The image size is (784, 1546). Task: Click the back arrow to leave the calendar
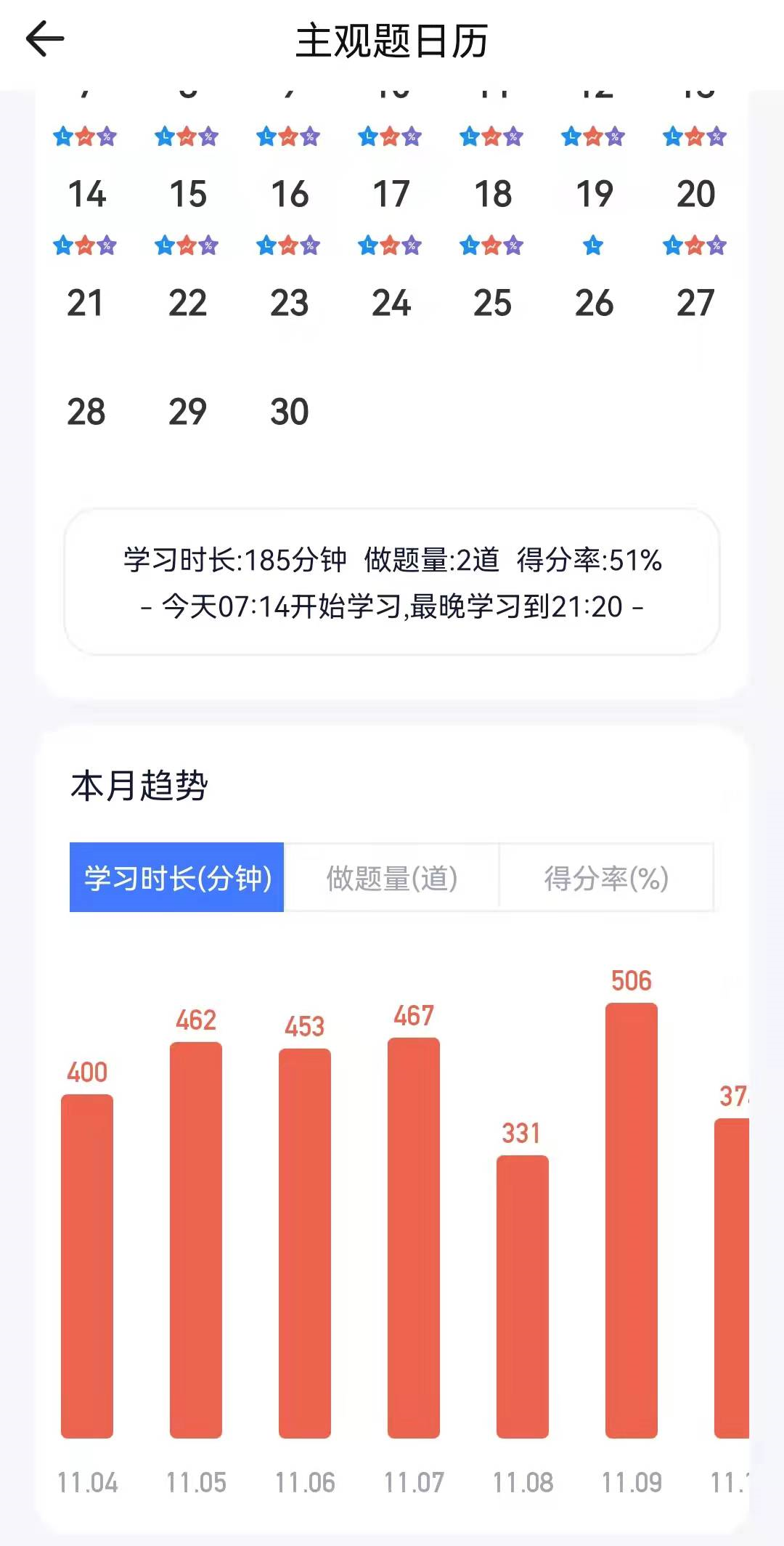(44, 38)
